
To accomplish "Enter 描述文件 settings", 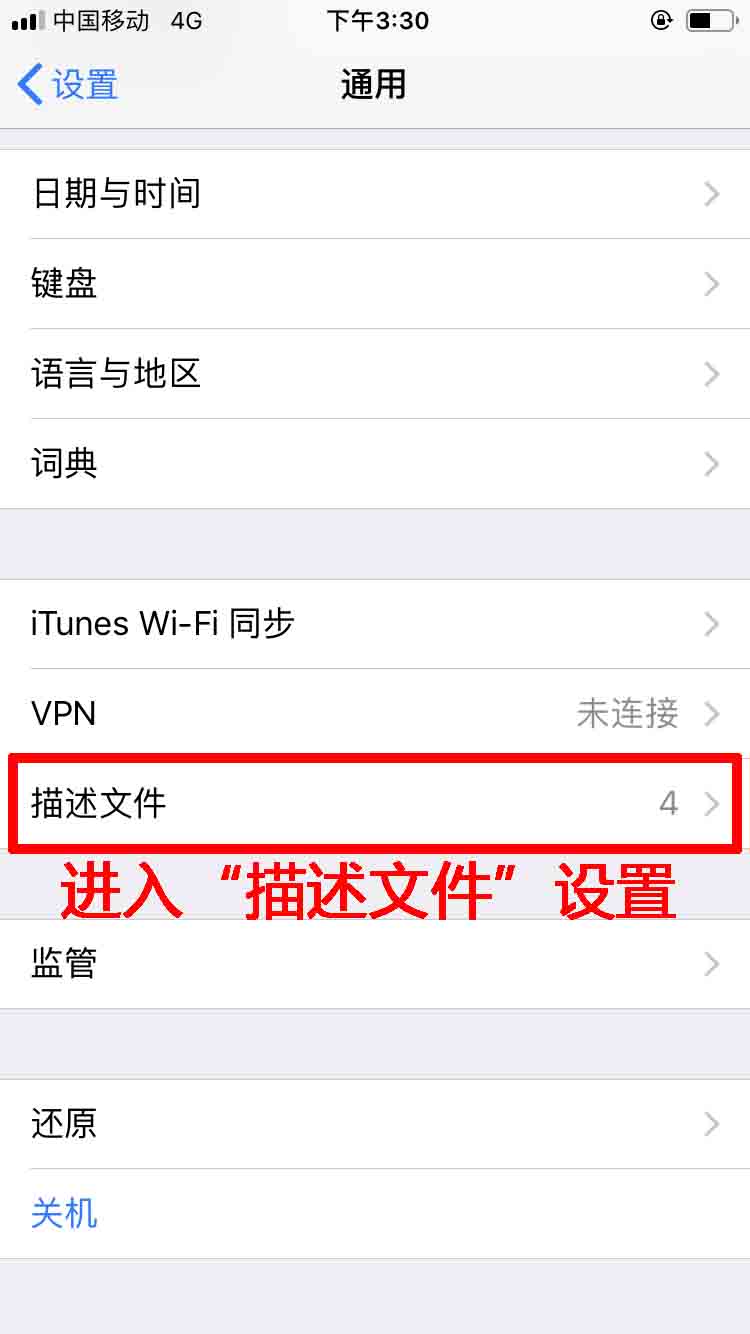I will pyautogui.click(x=375, y=803).
